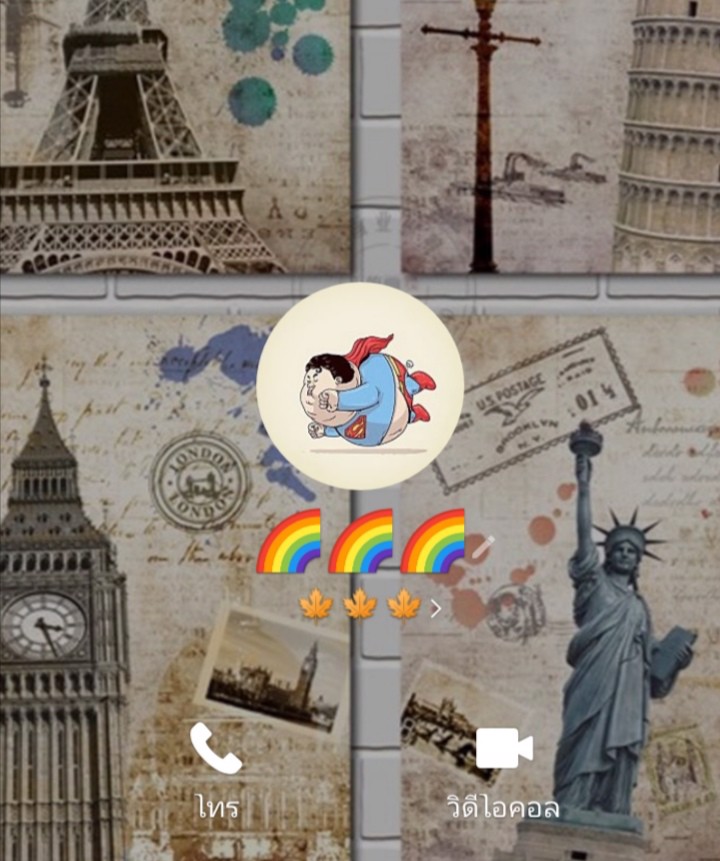Edit the rainbow display name
The width and height of the screenshot is (720, 861).
pyautogui.click(x=484, y=547)
